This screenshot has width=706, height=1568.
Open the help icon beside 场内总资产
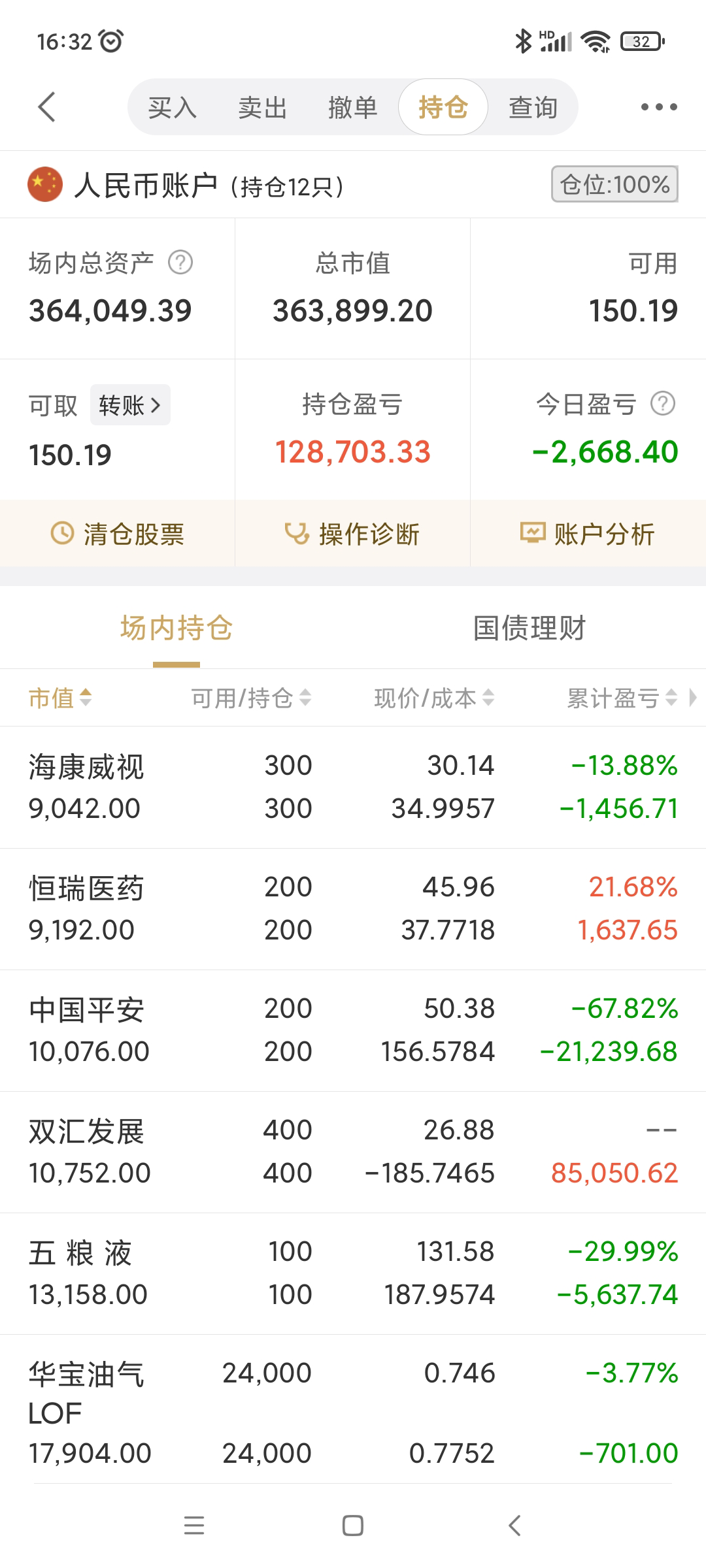[180, 263]
